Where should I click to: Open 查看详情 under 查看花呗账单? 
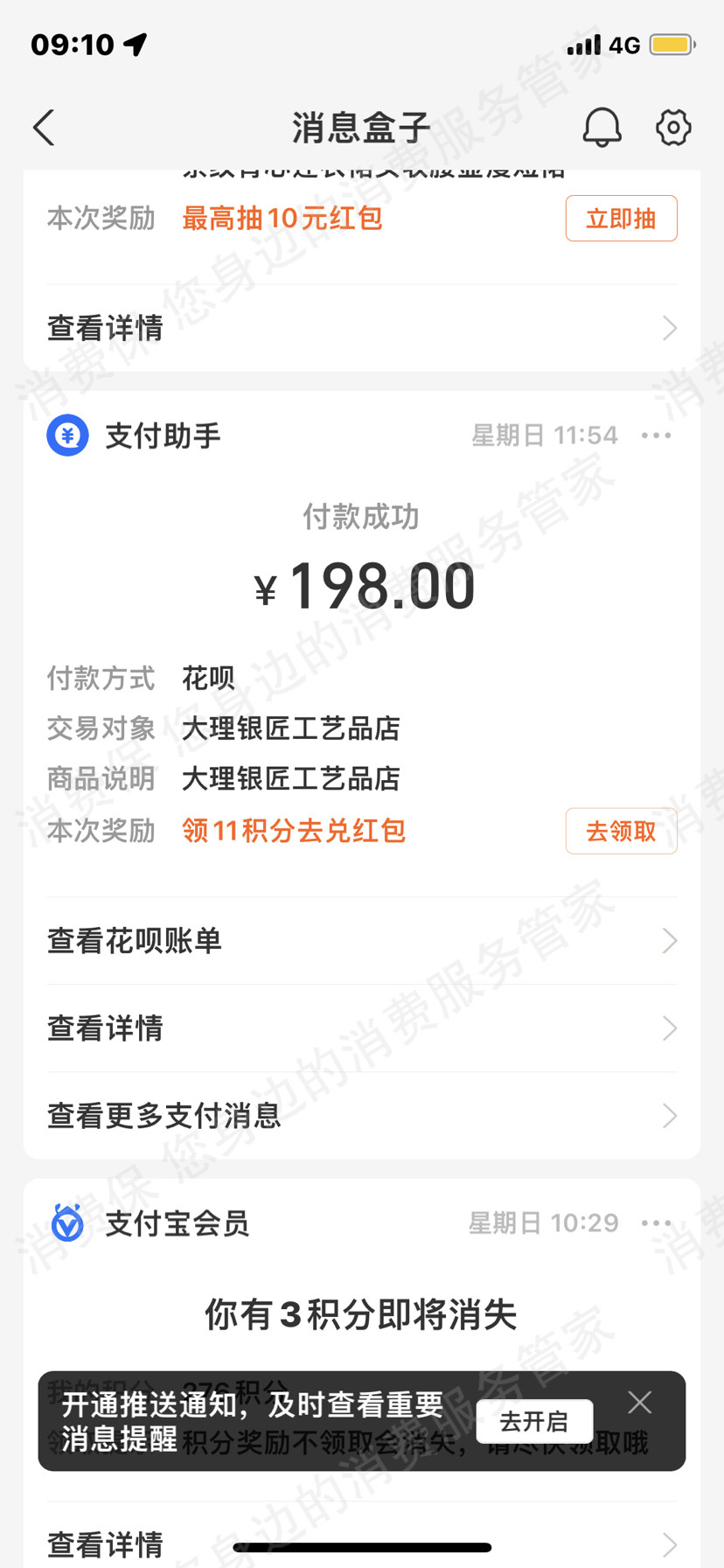click(362, 1028)
